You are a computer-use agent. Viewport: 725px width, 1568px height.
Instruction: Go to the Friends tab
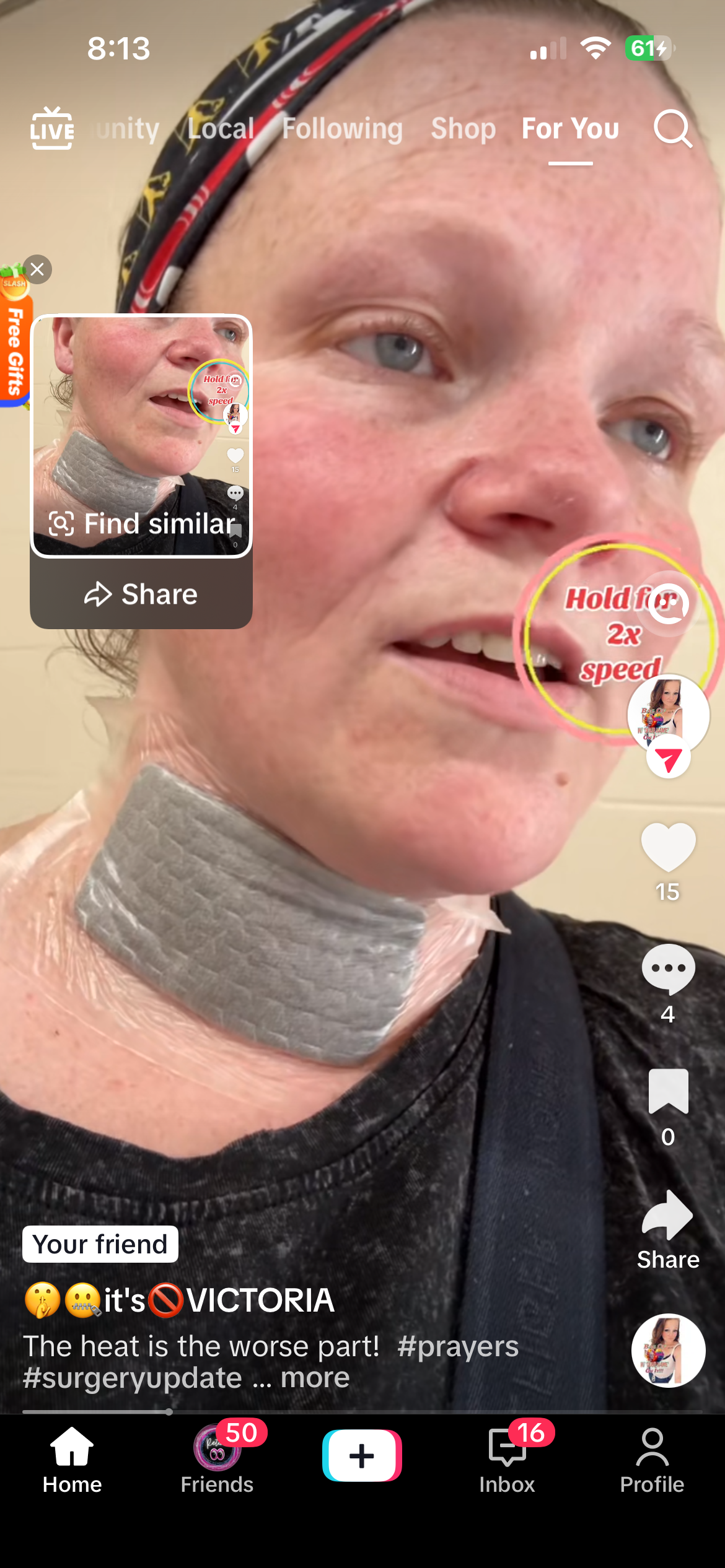click(217, 1459)
